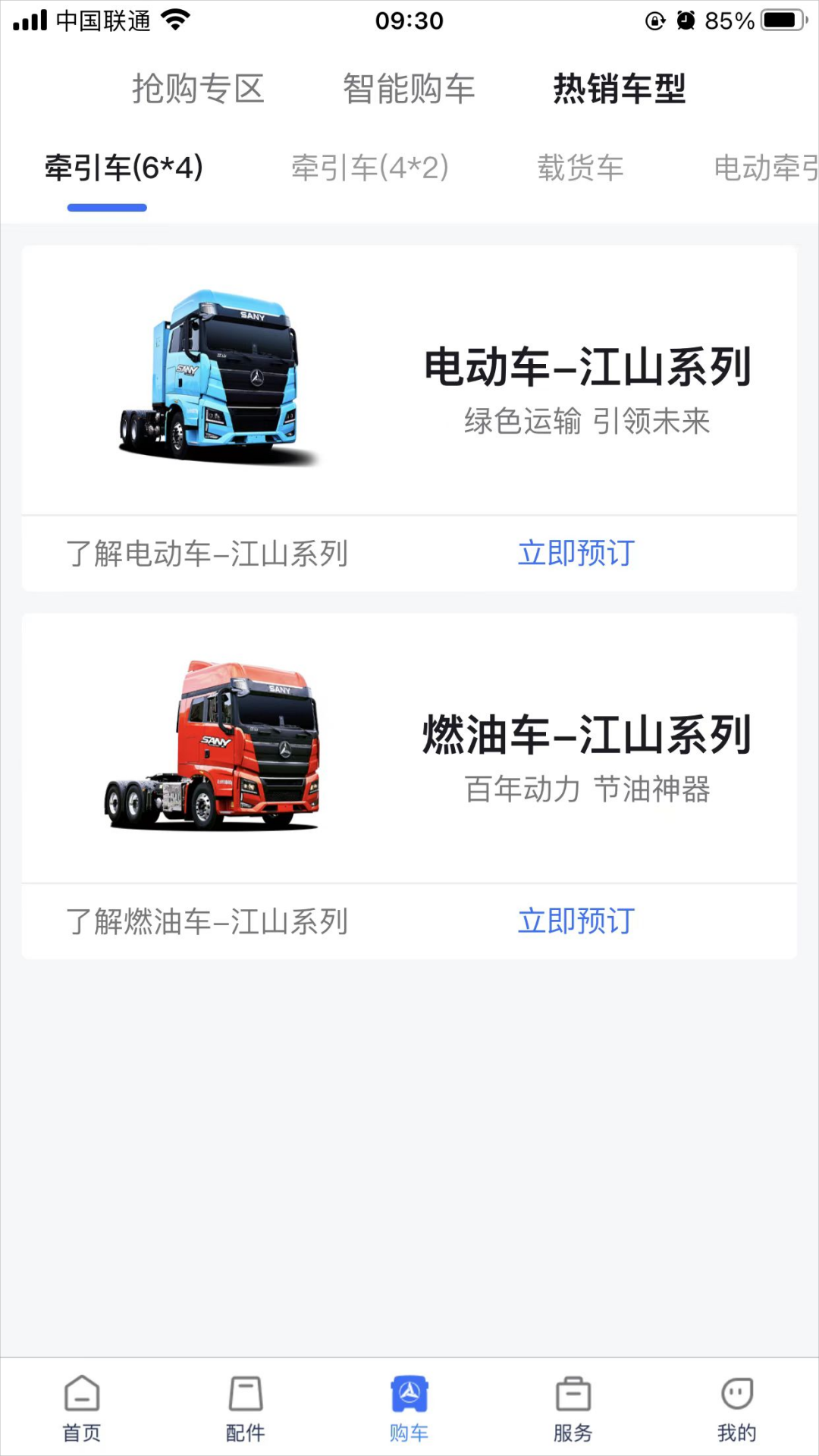Open the 电动牵引 category tab
Image resolution: width=819 pixels, height=1456 pixels.
[x=764, y=168]
